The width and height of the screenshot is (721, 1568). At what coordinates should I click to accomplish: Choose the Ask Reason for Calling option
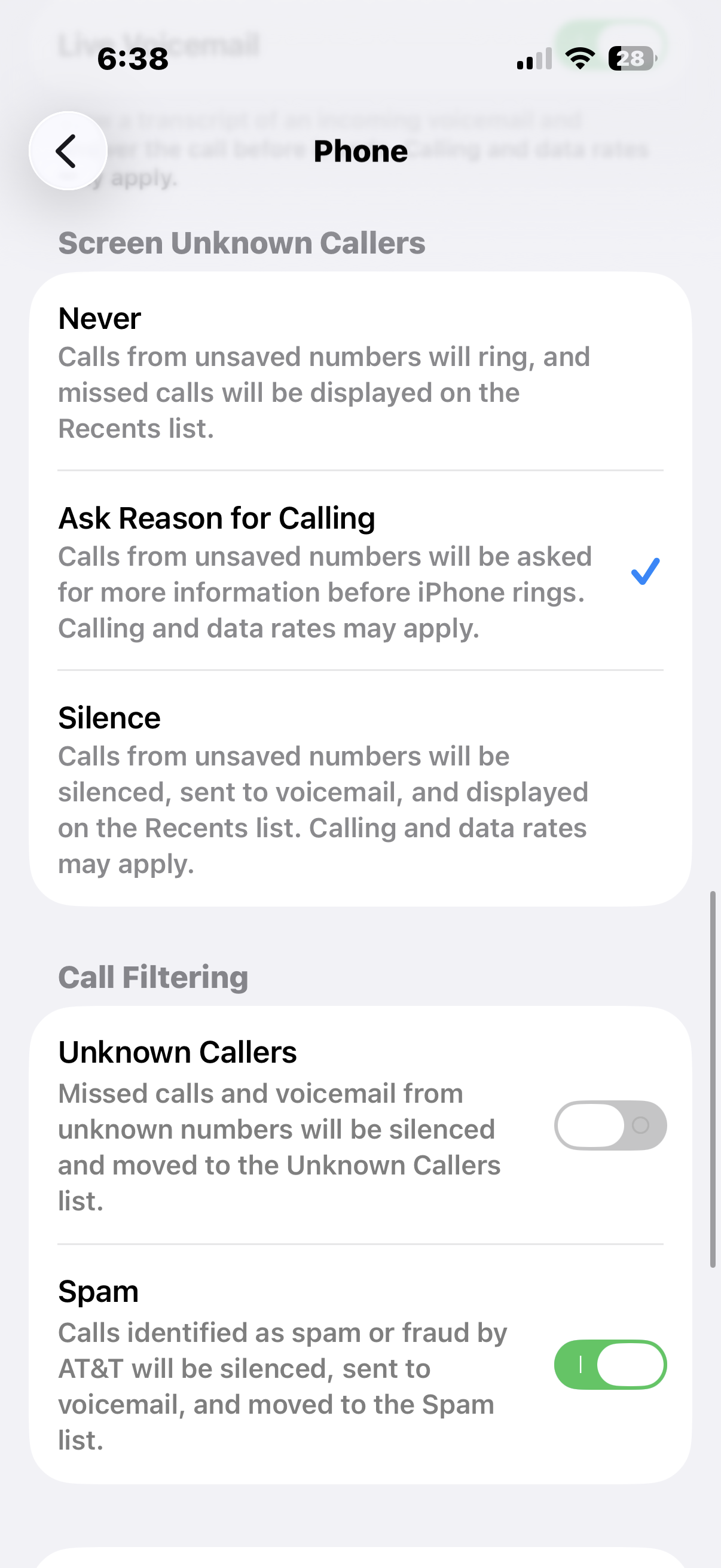360,571
